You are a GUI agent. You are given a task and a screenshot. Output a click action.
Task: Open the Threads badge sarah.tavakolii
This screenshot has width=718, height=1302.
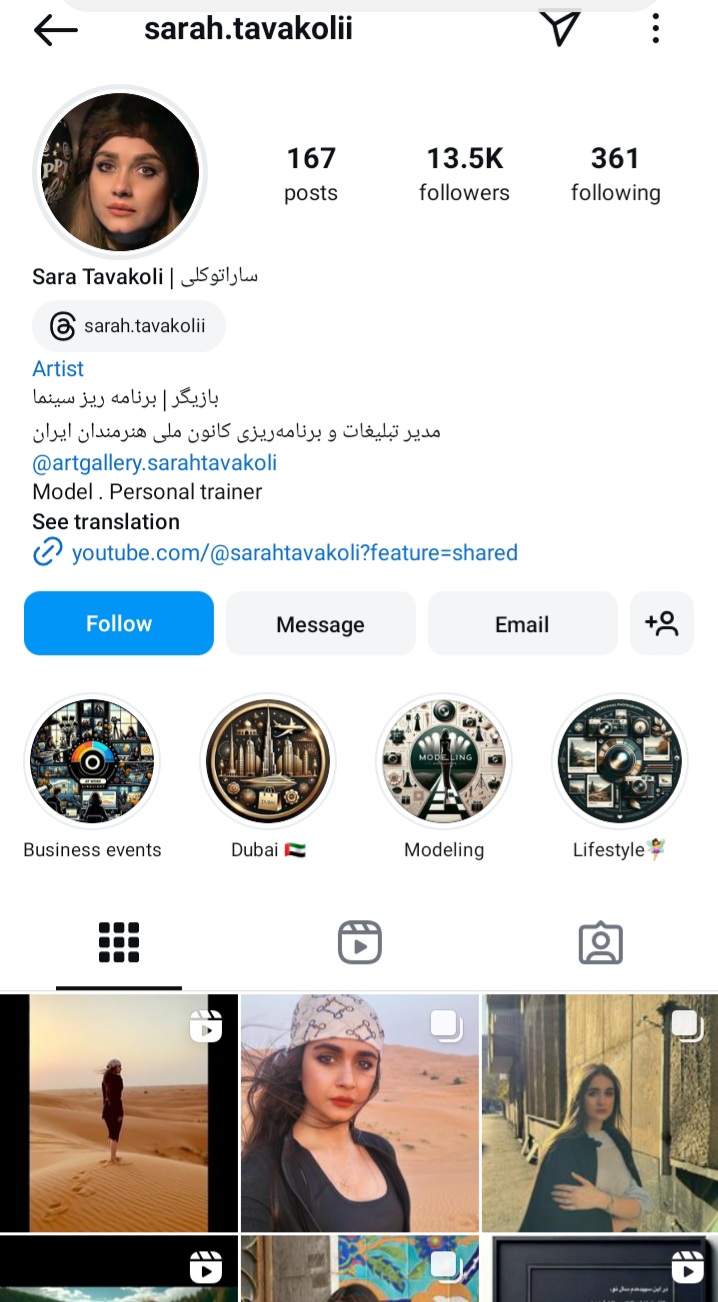click(128, 326)
